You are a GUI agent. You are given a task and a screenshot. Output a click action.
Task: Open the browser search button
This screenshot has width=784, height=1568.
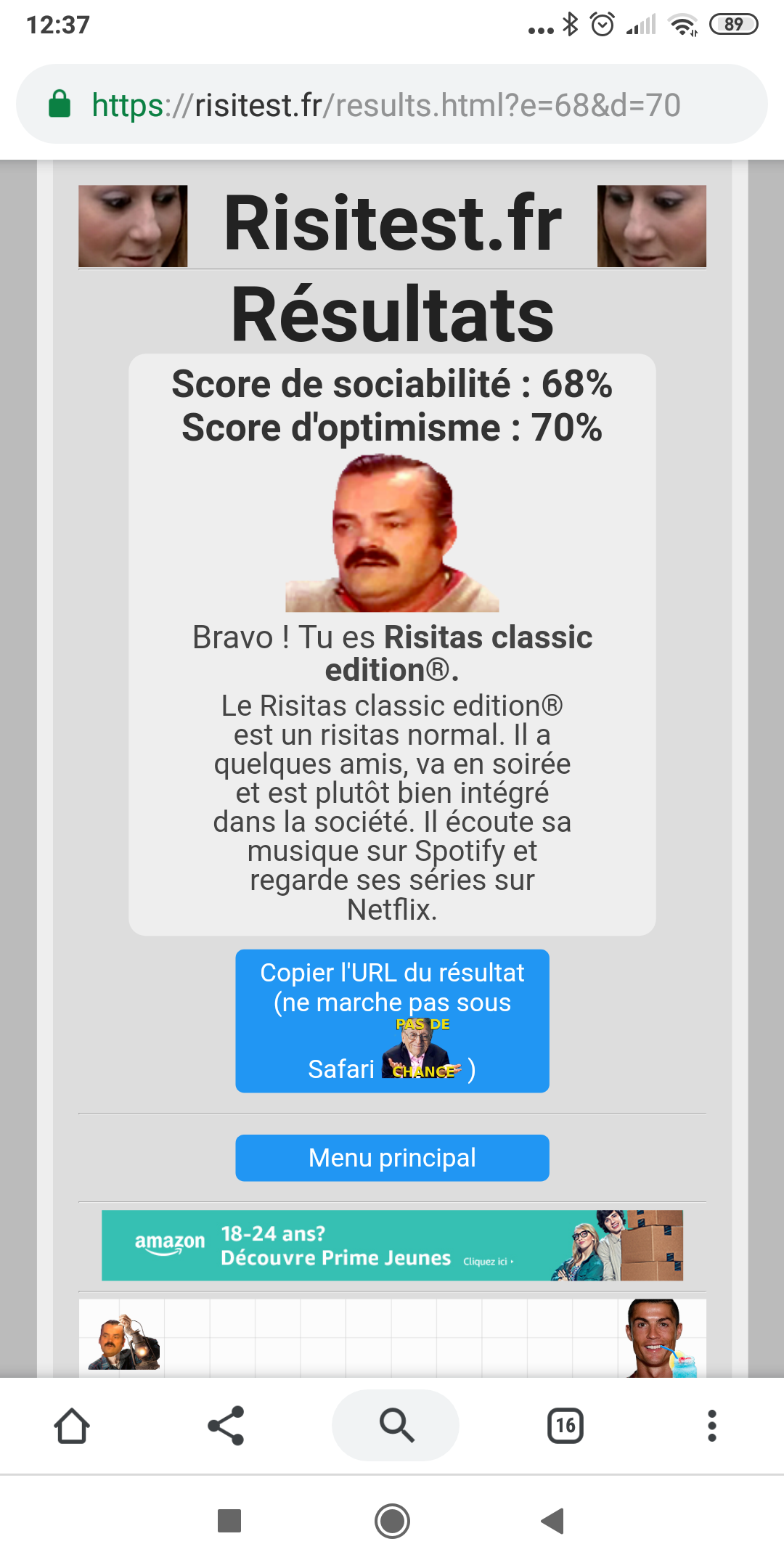(396, 1426)
